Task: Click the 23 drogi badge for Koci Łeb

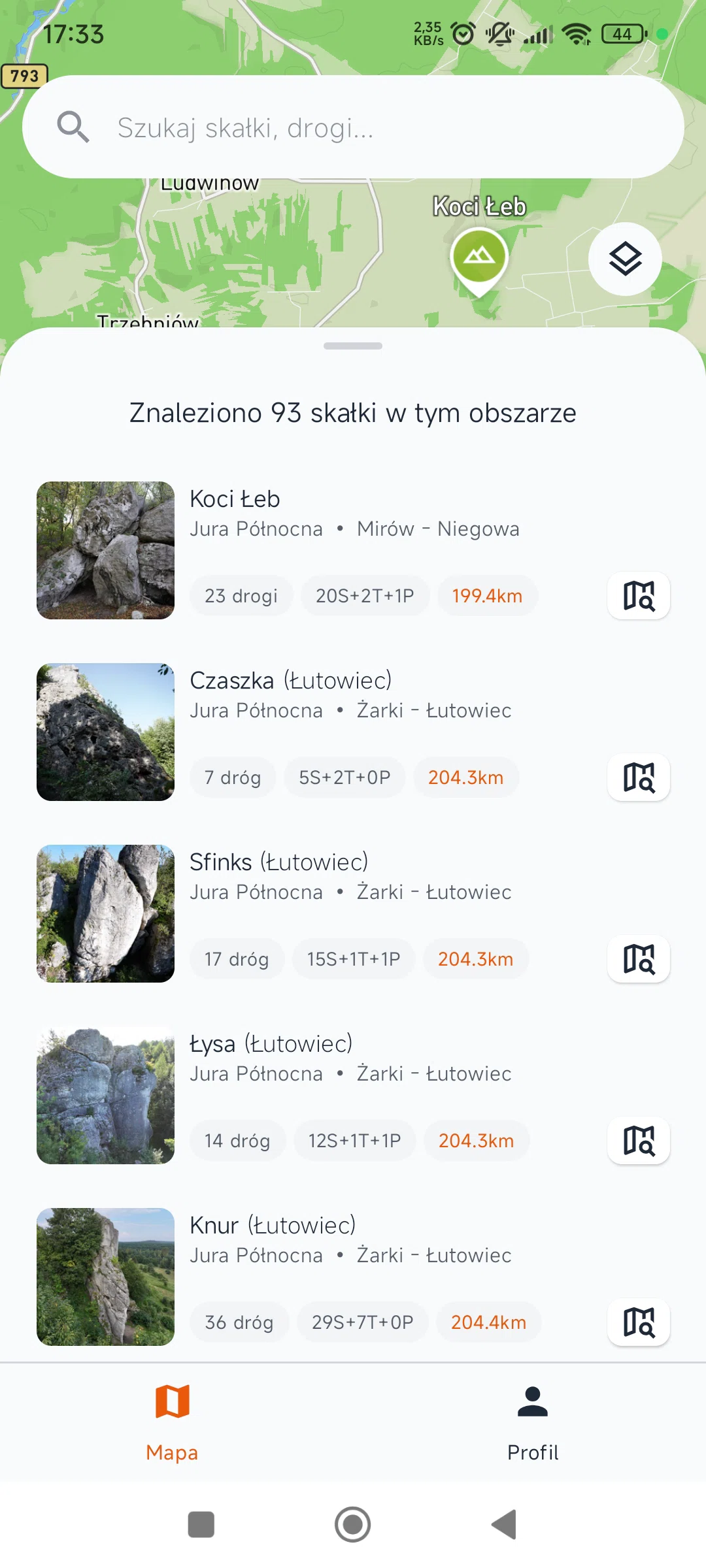Action: 241,596
